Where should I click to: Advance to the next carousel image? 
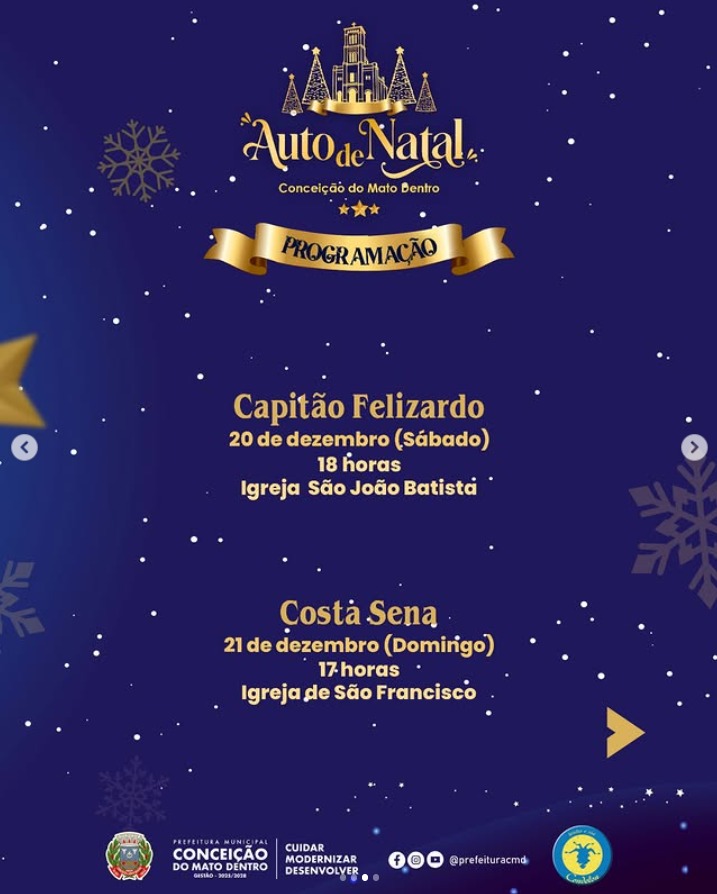point(694,447)
